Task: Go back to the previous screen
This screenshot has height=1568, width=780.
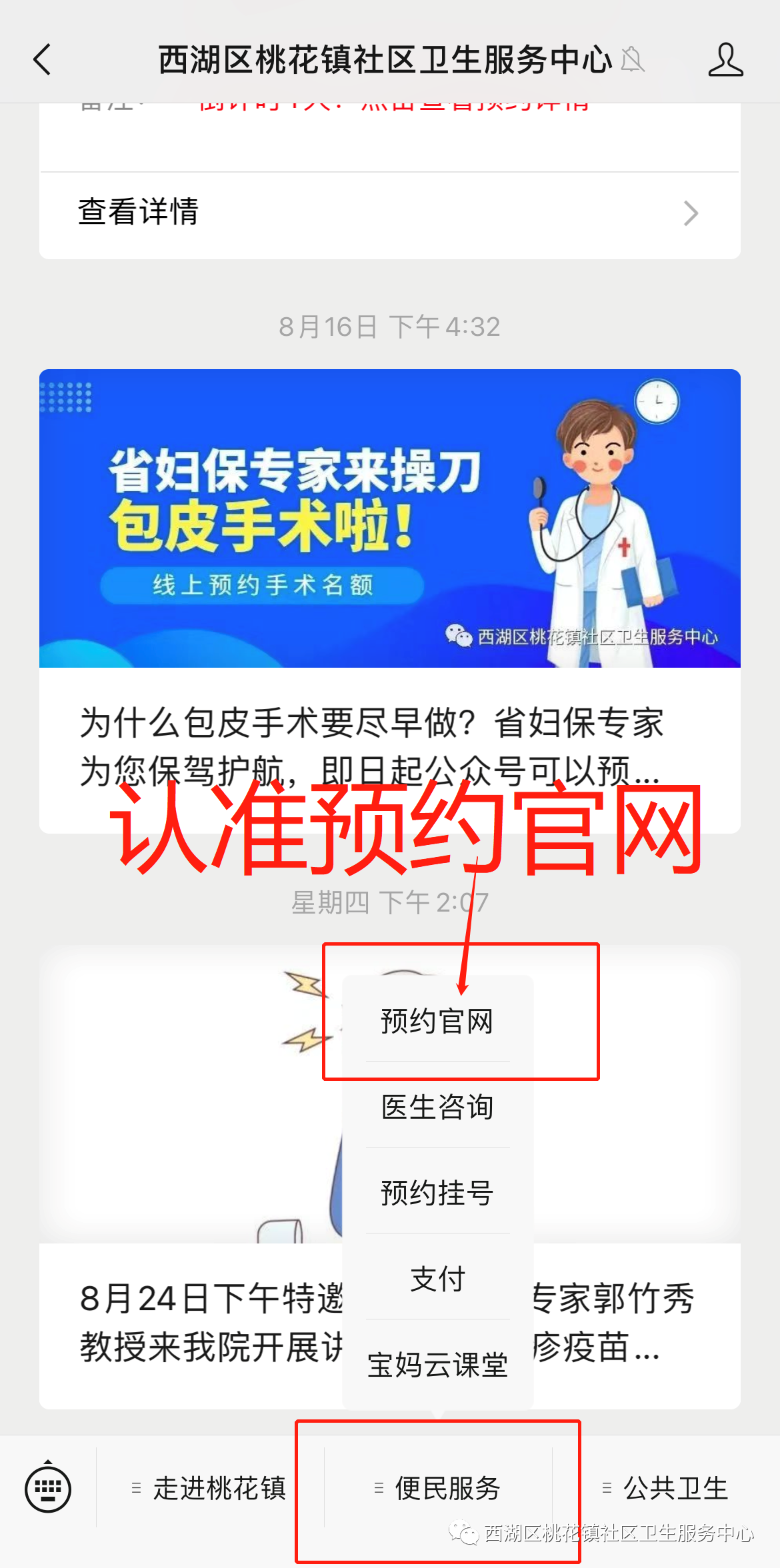Action: pyautogui.click(x=43, y=60)
